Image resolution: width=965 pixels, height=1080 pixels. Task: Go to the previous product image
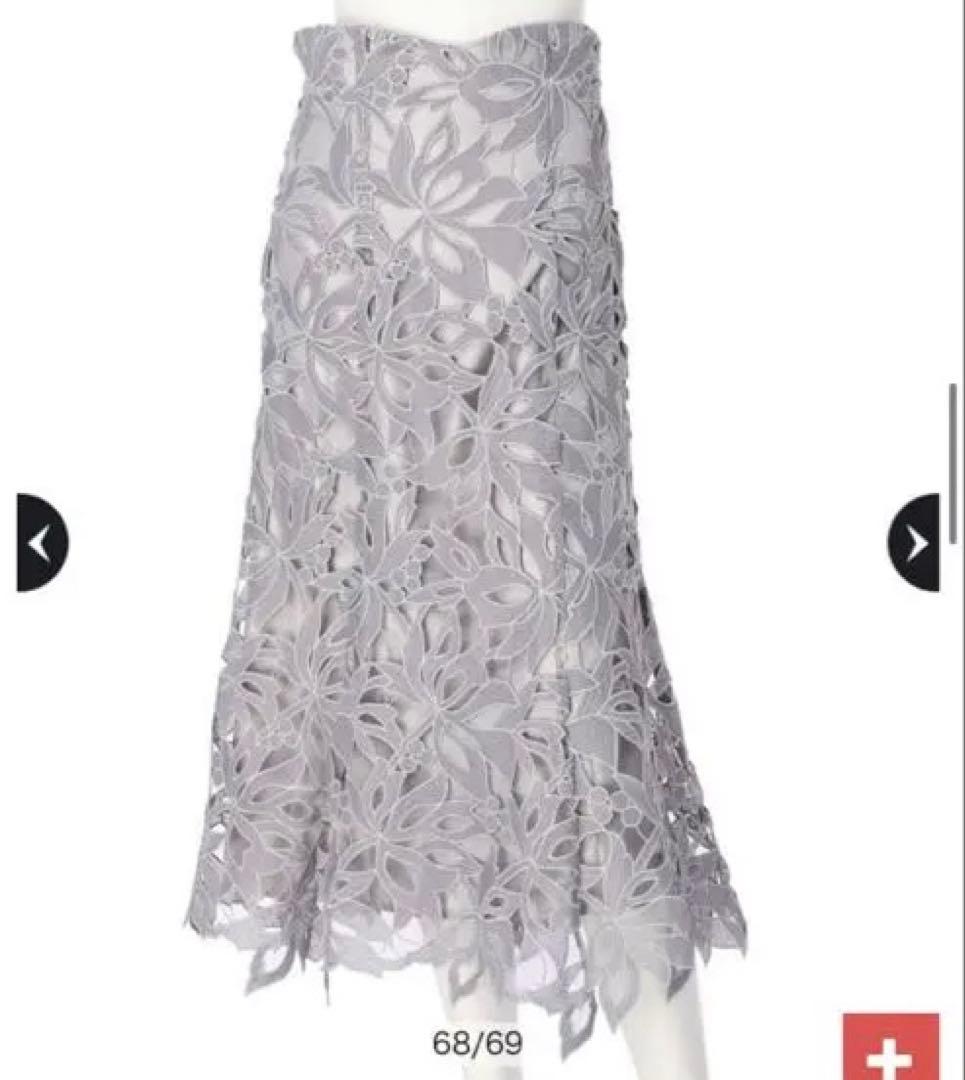pos(42,542)
